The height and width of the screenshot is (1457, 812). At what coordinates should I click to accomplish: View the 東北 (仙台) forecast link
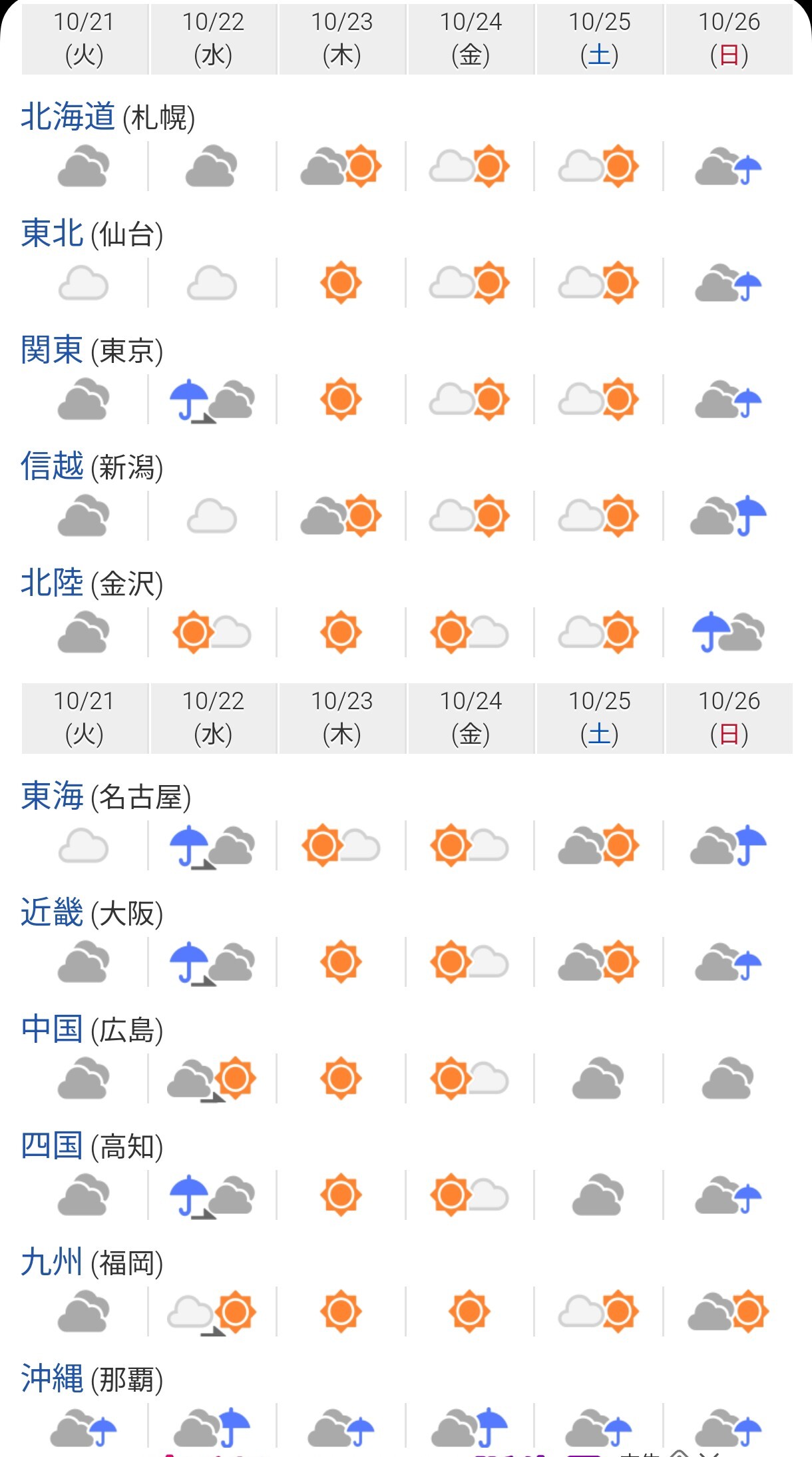click(52, 234)
